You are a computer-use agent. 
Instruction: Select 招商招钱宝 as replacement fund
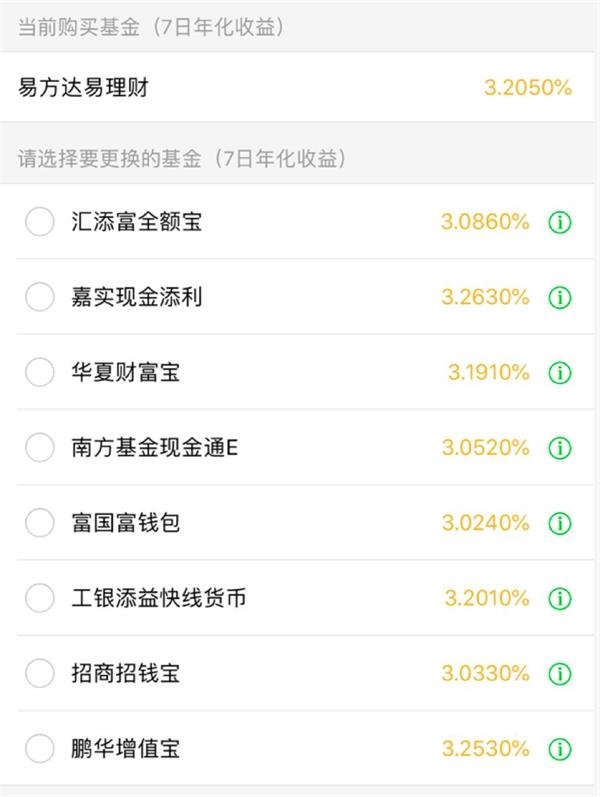click(x=40, y=673)
